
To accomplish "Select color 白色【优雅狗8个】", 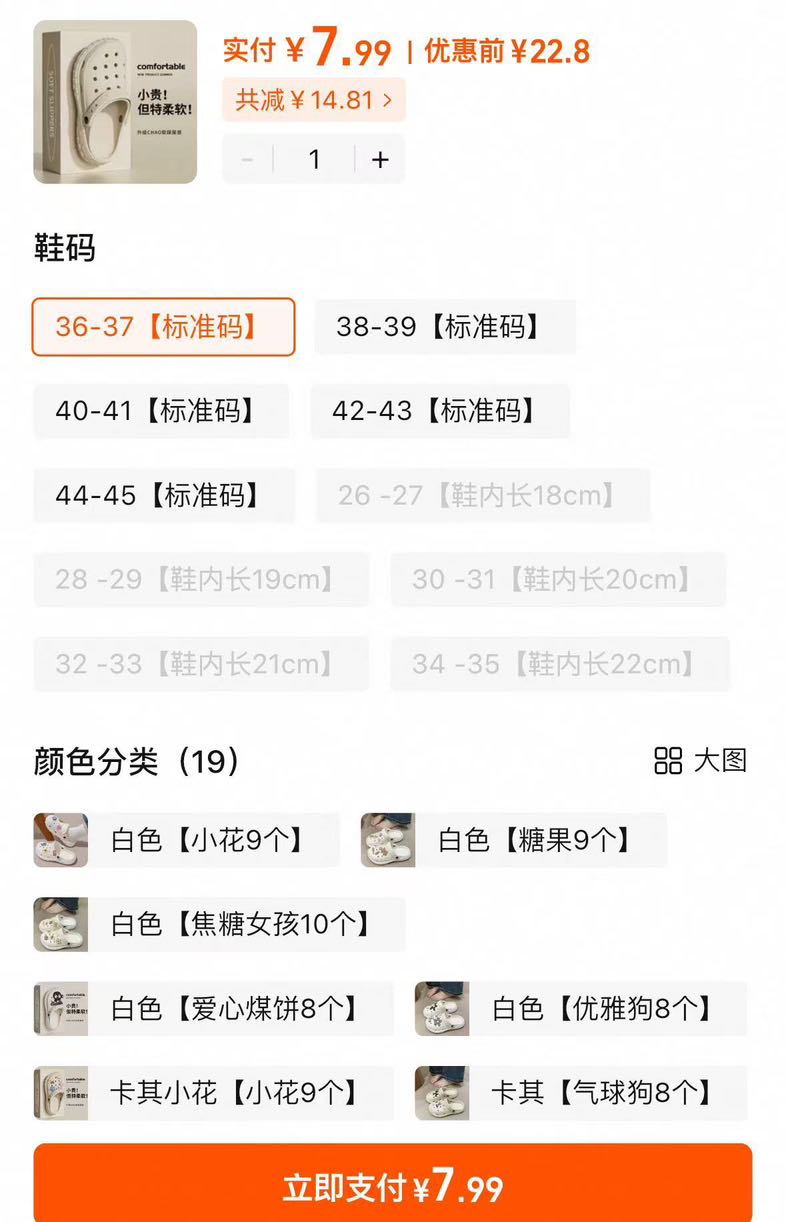I will [x=580, y=1008].
